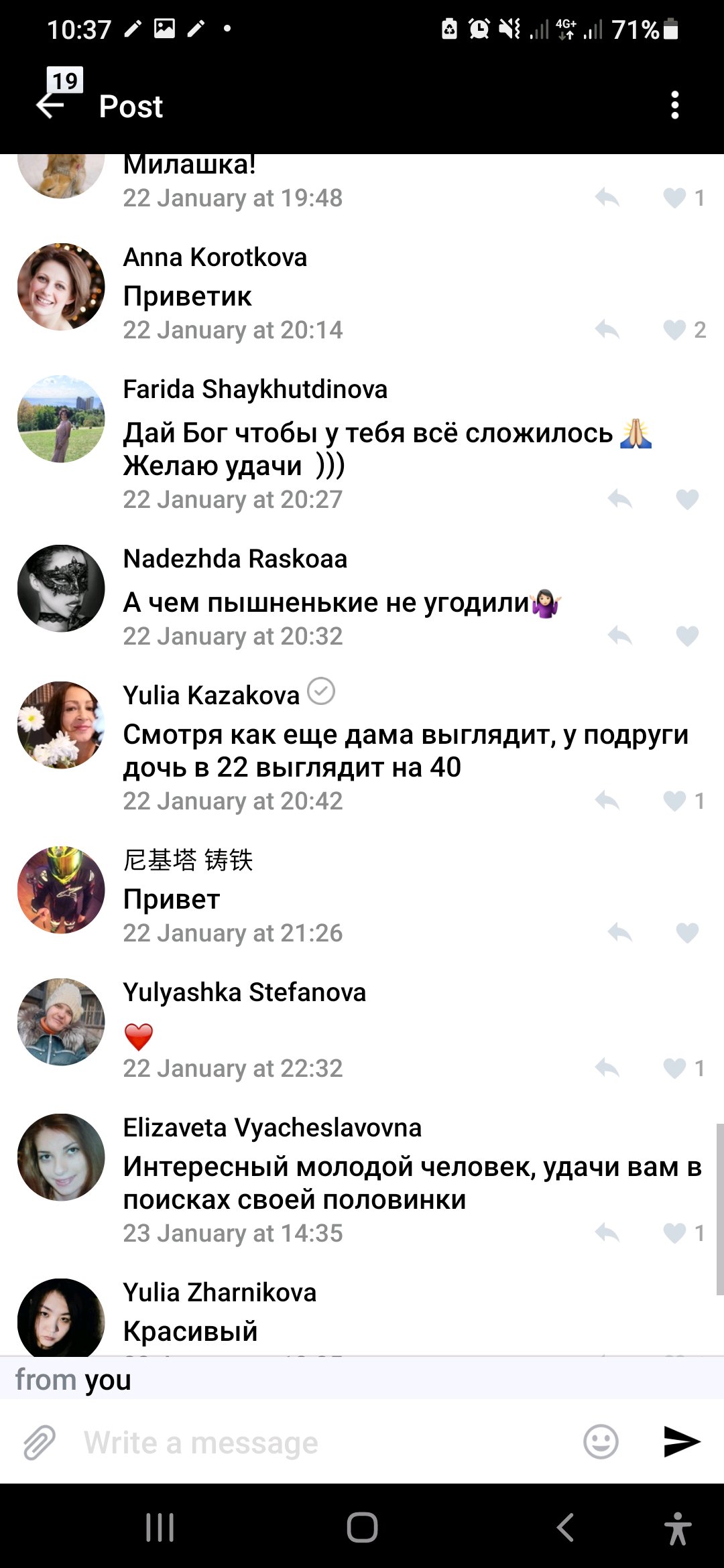The width and height of the screenshot is (724, 1568).
Task: Focus the Write a message field
Action: click(322, 1443)
